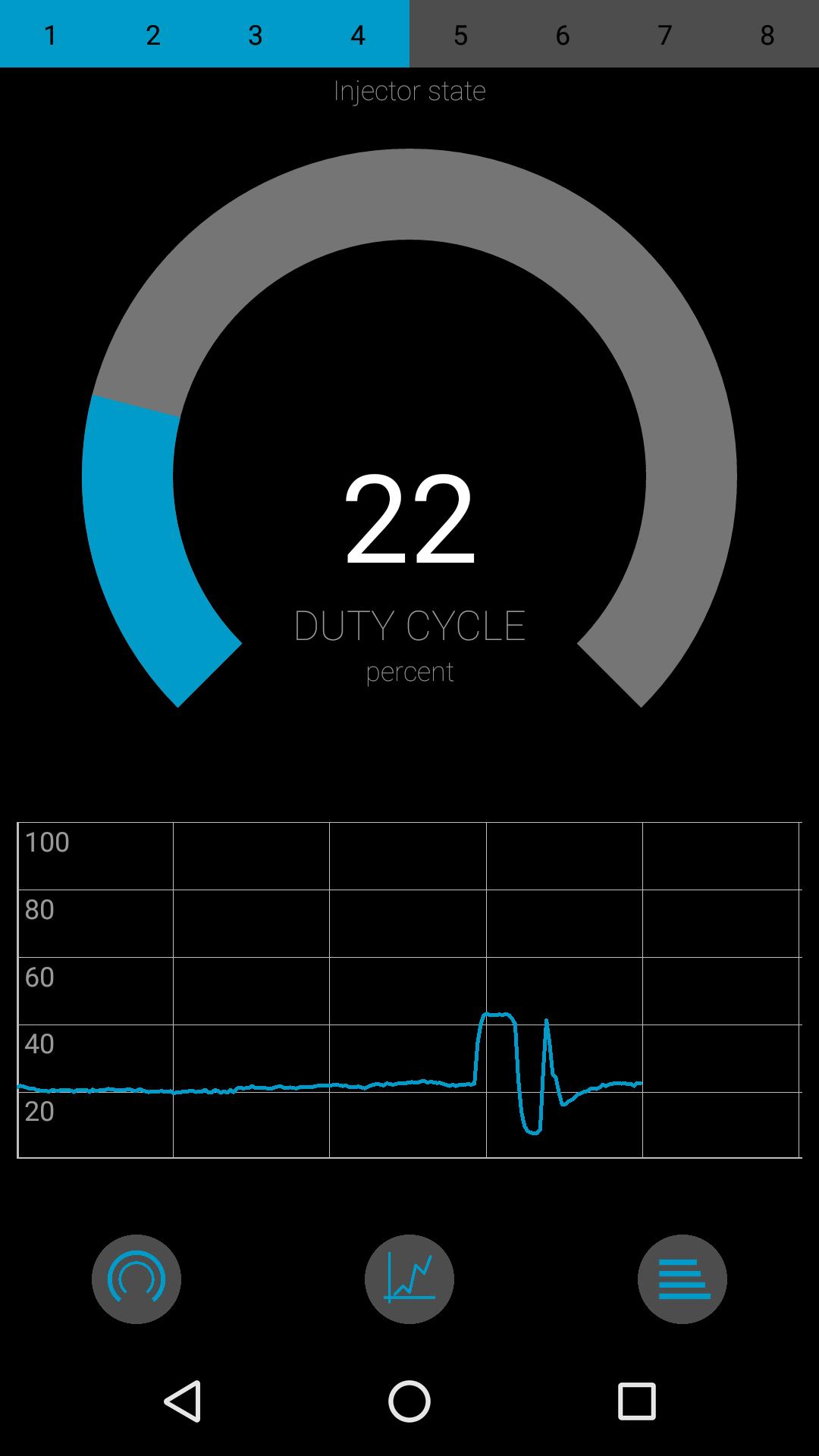Tap tab 6 in the header row
Viewport: 819px width, 1456px height.
coord(563,34)
